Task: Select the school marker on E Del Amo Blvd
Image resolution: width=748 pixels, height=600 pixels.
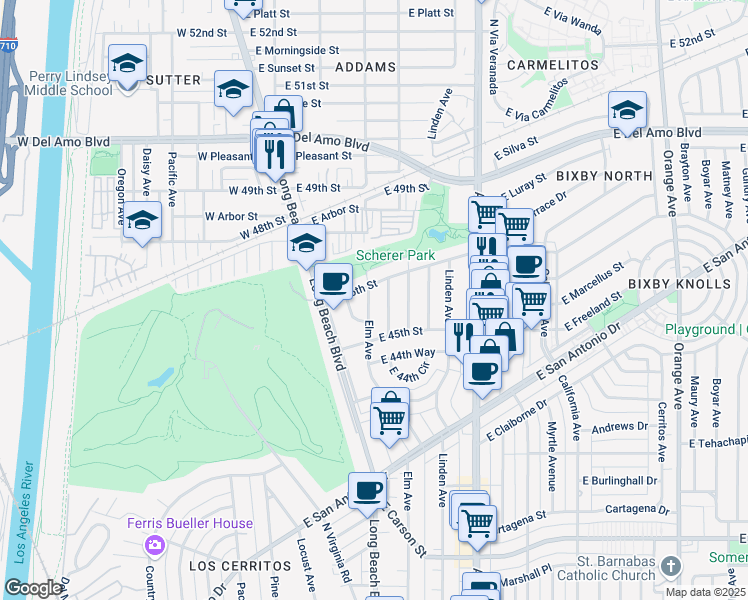Action: 627,112
